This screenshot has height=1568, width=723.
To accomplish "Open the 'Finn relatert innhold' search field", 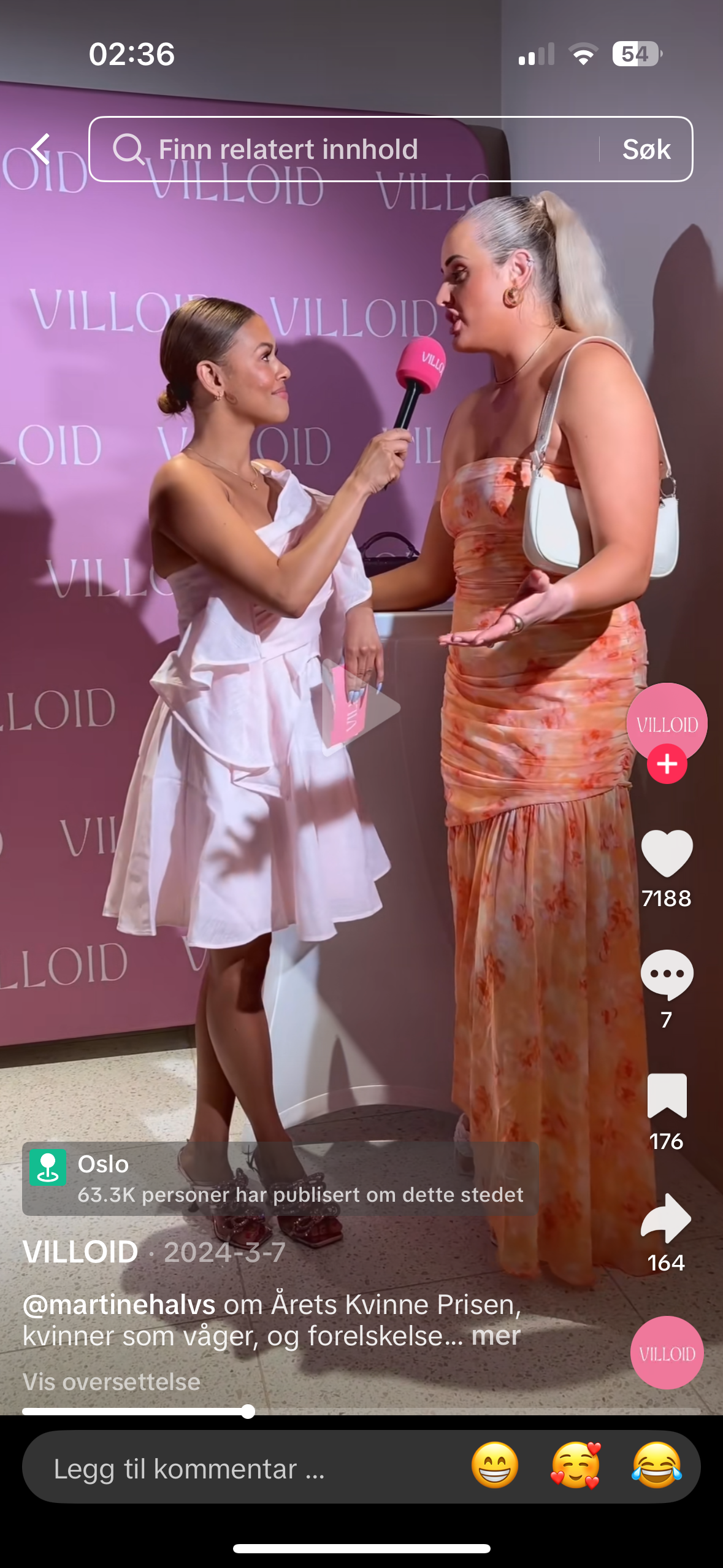I will [x=343, y=149].
